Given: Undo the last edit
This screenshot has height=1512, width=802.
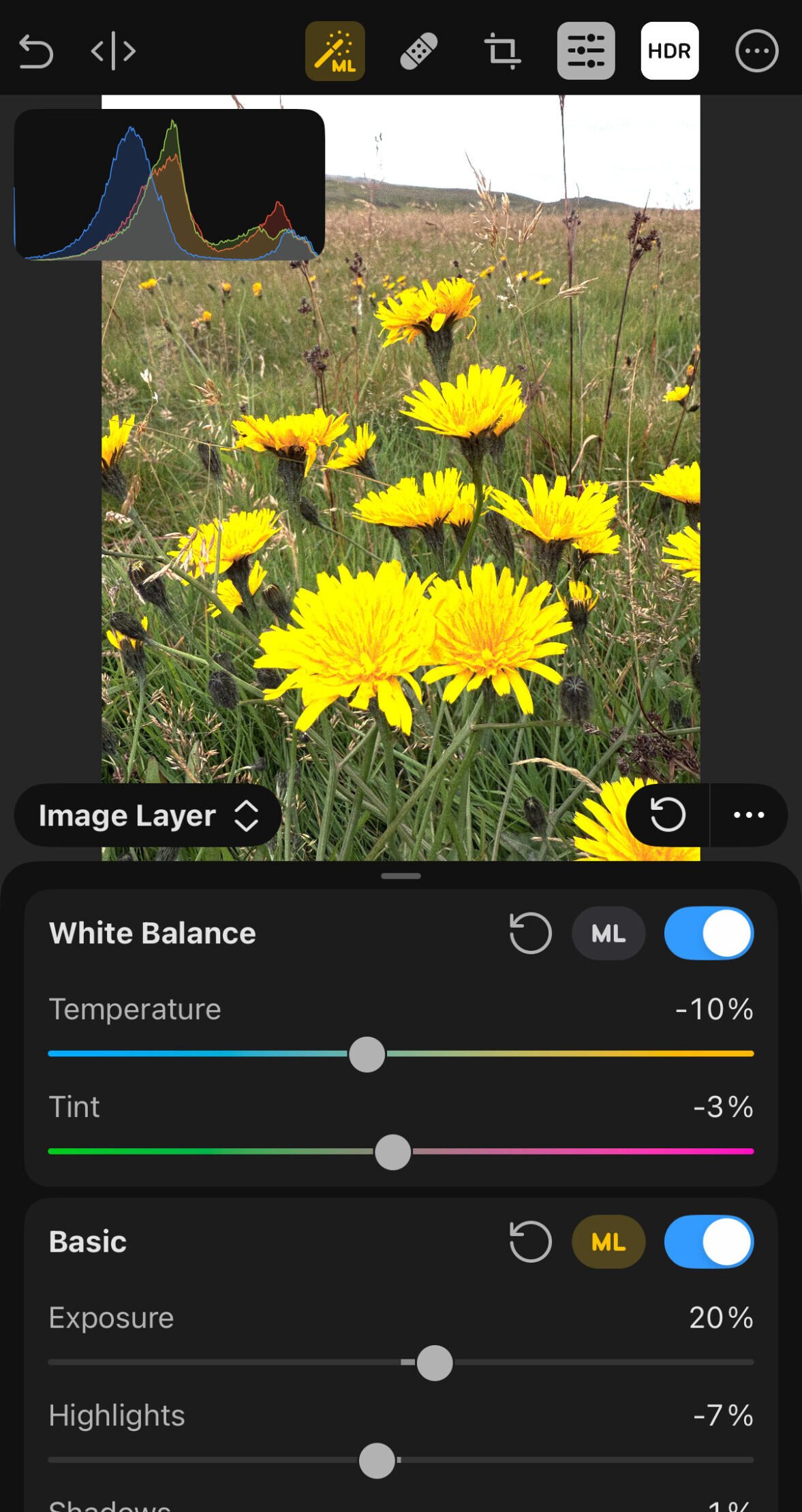Looking at the screenshot, I should pyautogui.click(x=35, y=52).
